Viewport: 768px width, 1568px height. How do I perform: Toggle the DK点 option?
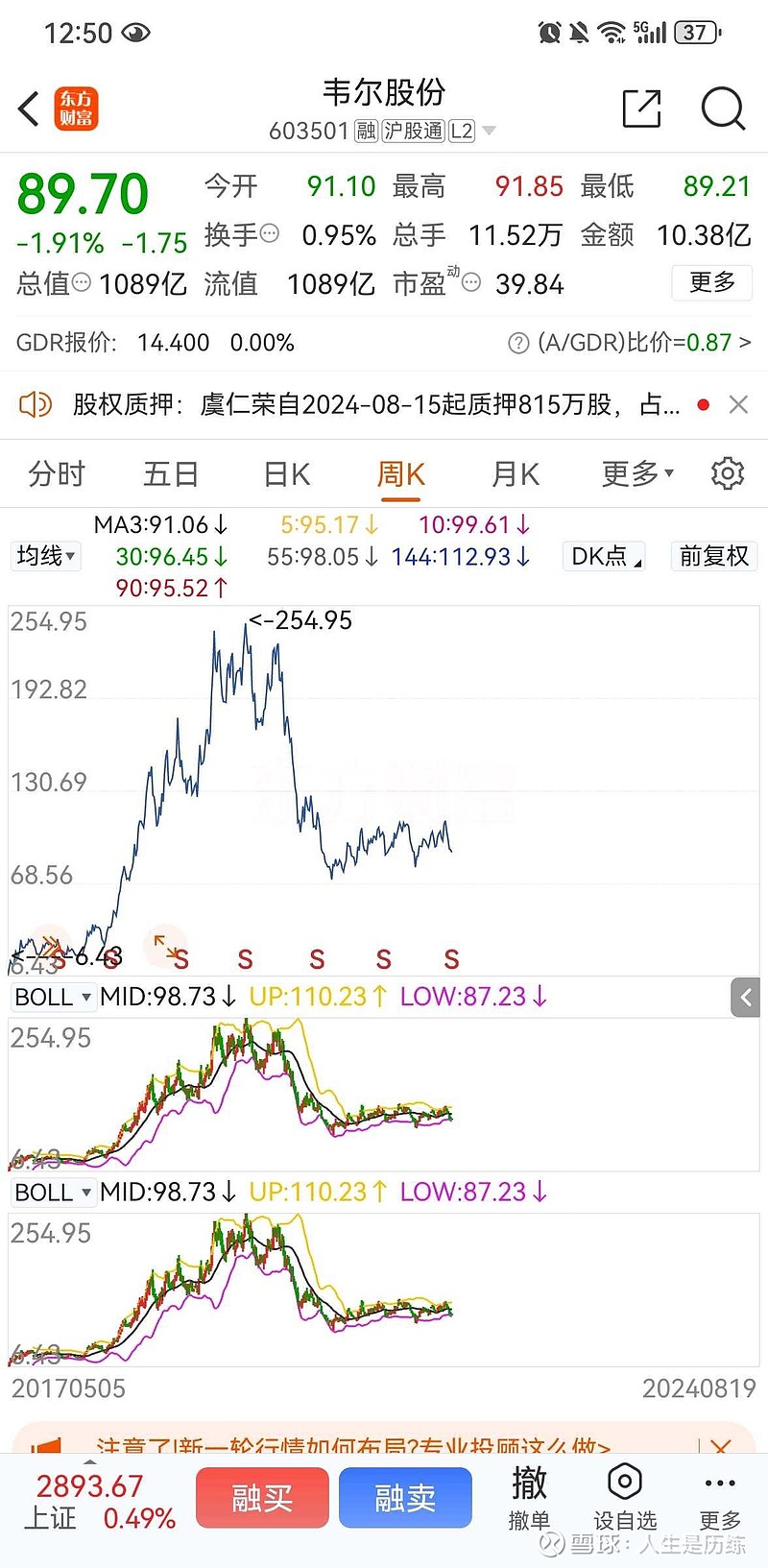point(605,556)
